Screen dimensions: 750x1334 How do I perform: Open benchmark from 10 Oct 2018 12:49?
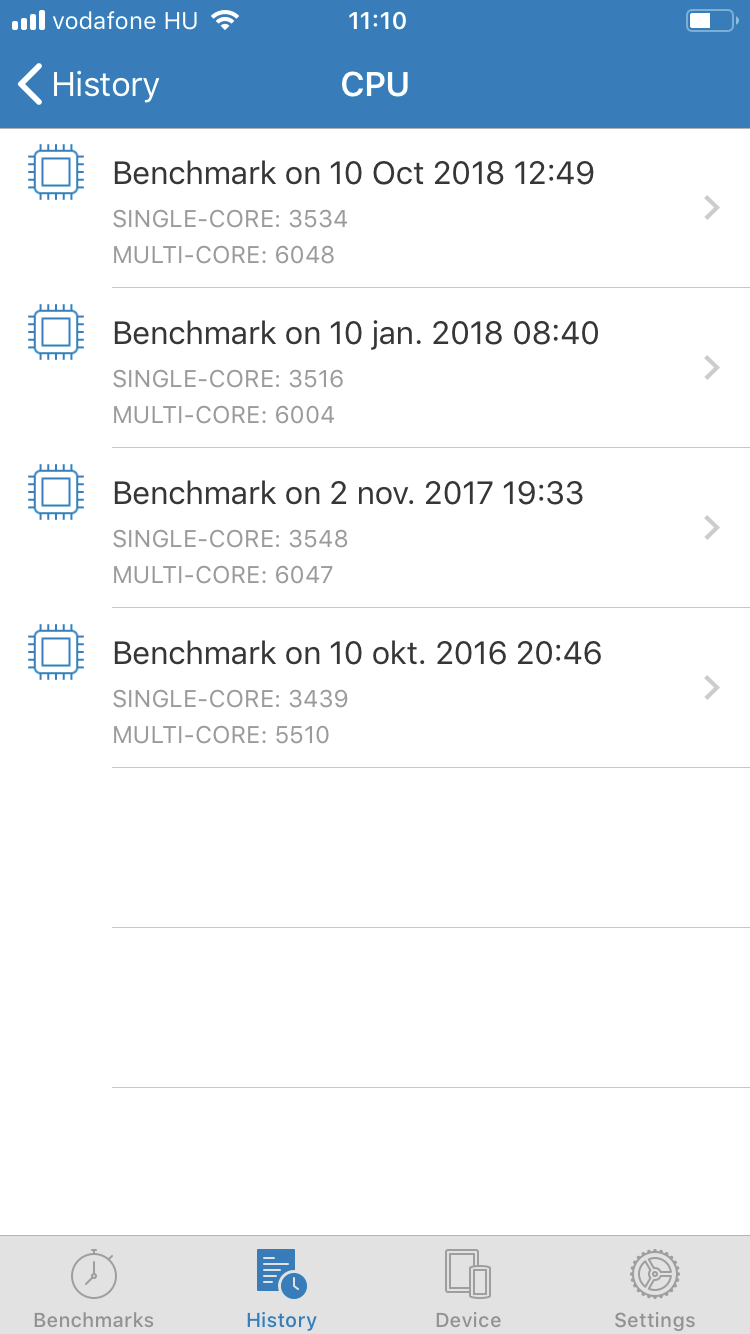pyautogui.click(x=375, y=208)
